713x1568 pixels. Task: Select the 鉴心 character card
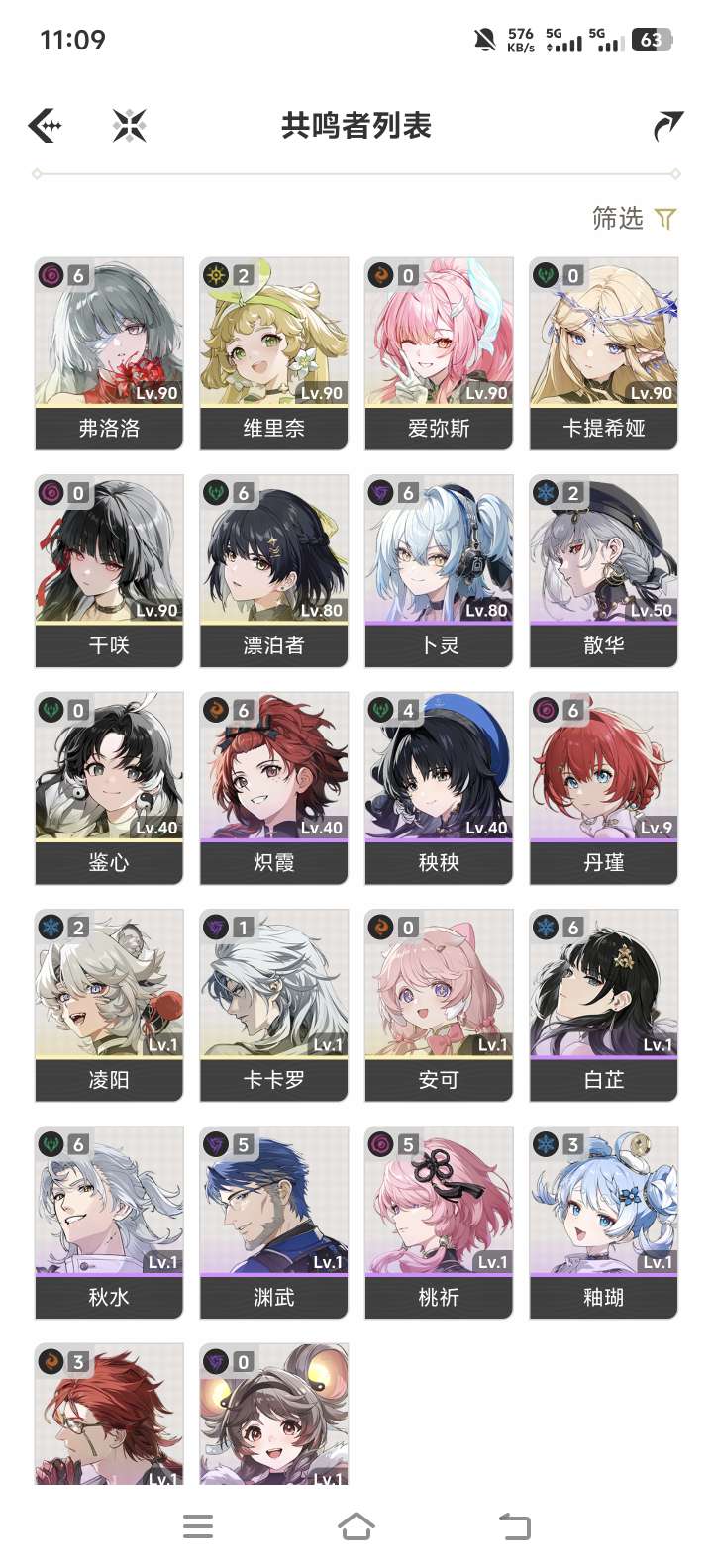(x=109, y=788)
